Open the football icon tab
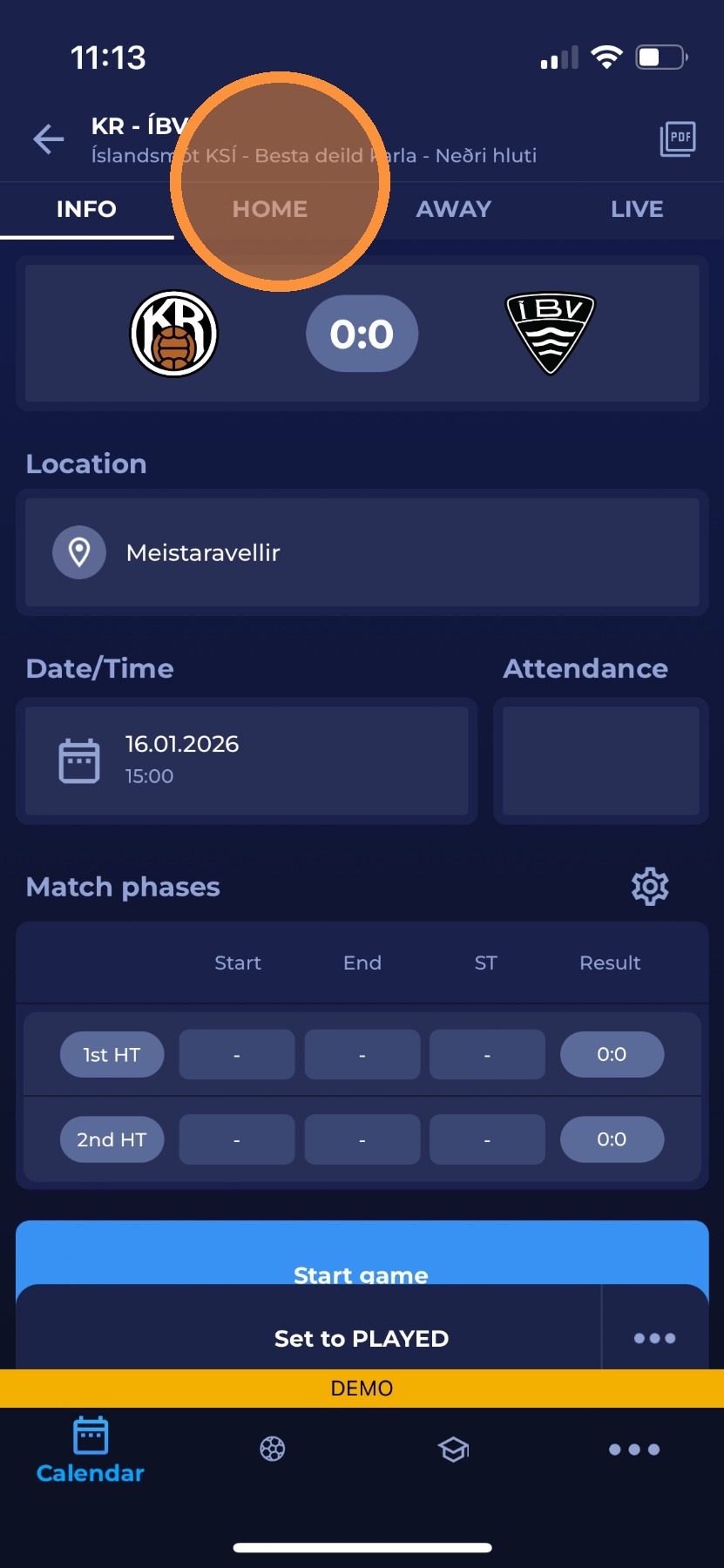Image resolution: width=724 pixels, height=1568 pixels. (272, 1450)
